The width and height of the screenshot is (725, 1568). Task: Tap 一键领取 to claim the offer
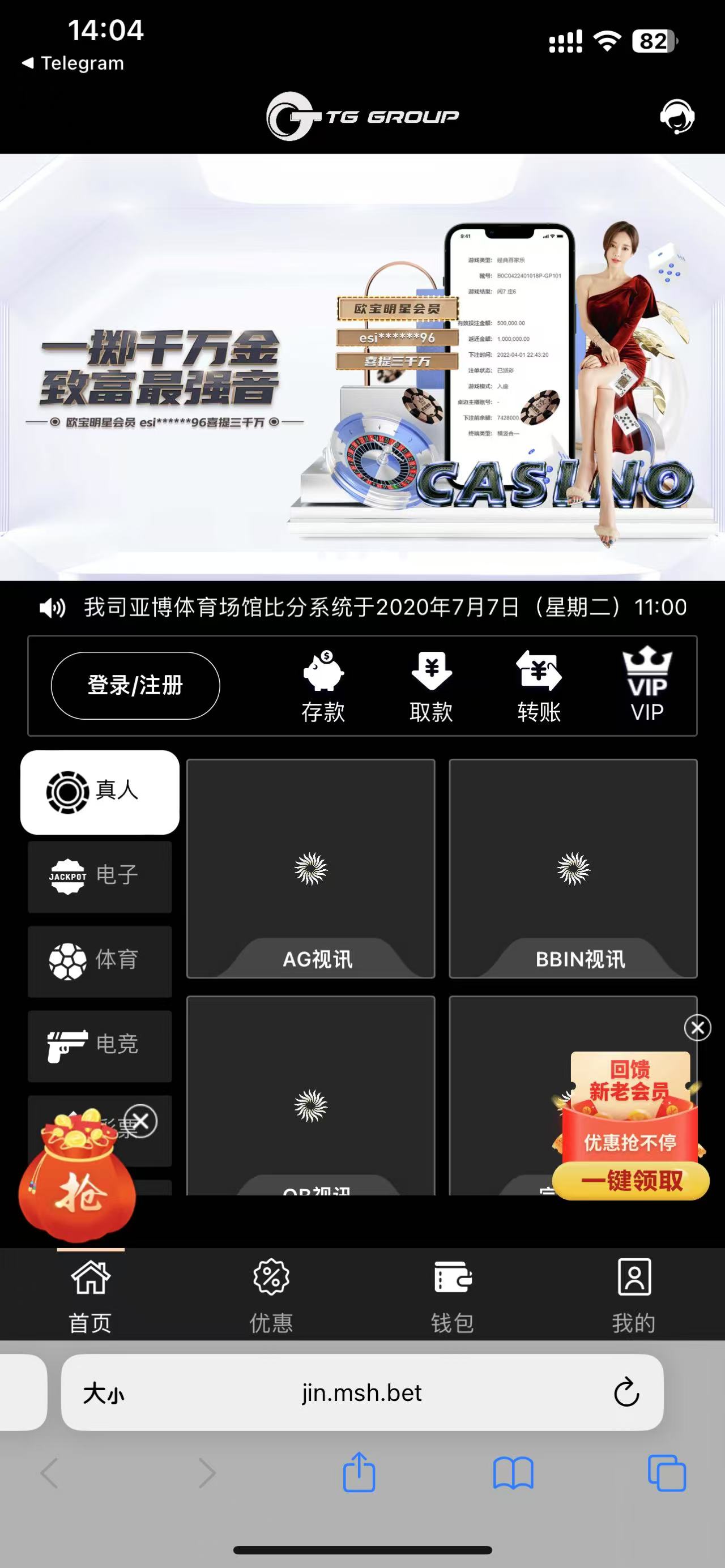630,1181
